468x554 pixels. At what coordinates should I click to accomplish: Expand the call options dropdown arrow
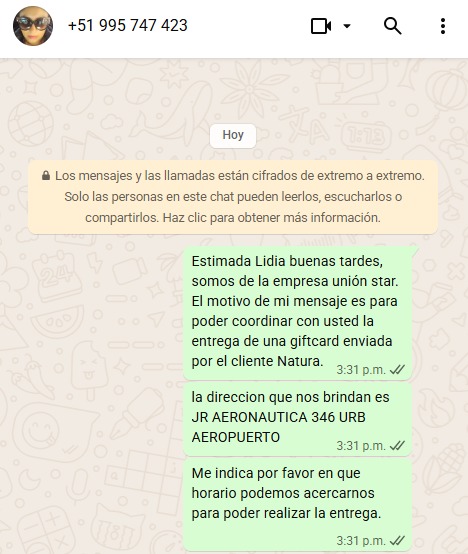click(347, 26)
